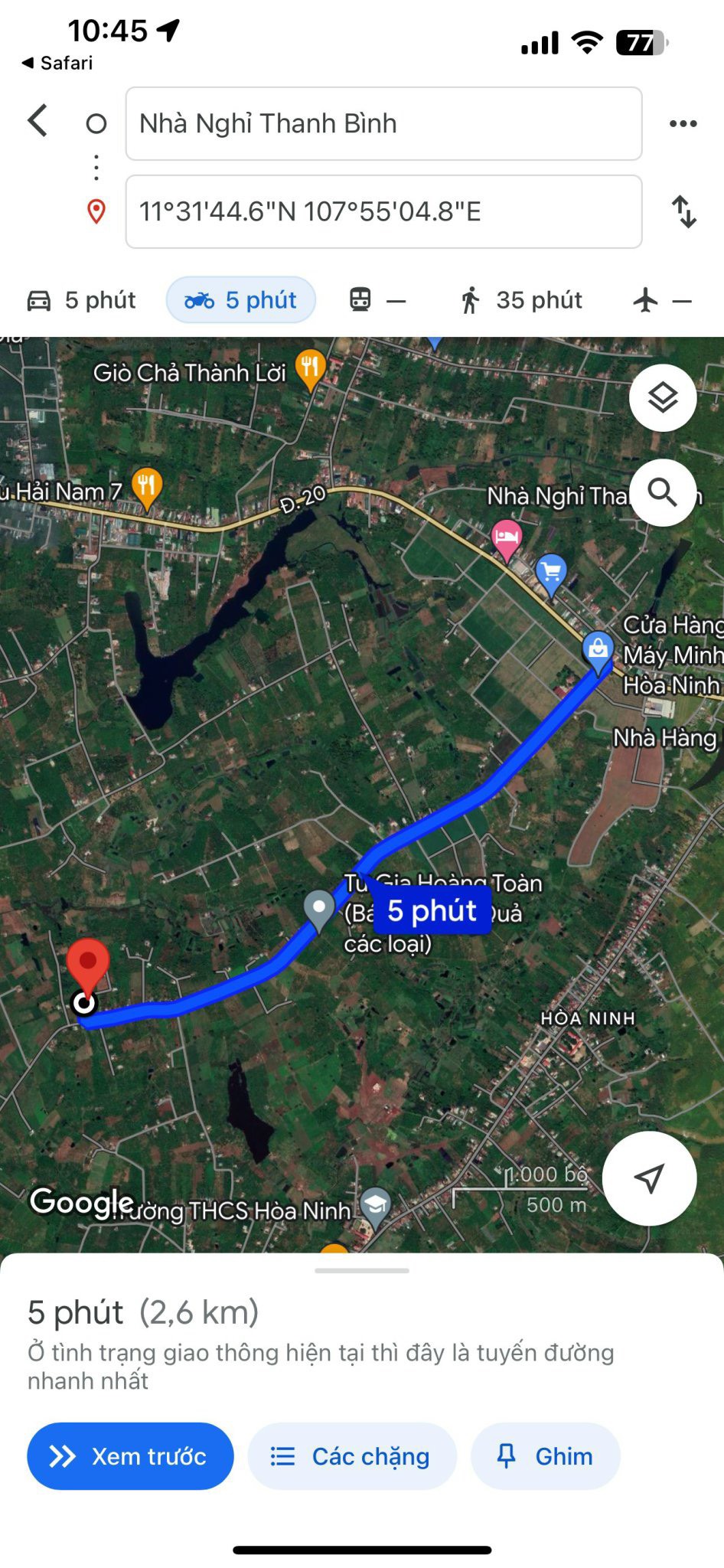Screen dimensions: 724x1568
Task: Open the map layers button
Action: 663,397
